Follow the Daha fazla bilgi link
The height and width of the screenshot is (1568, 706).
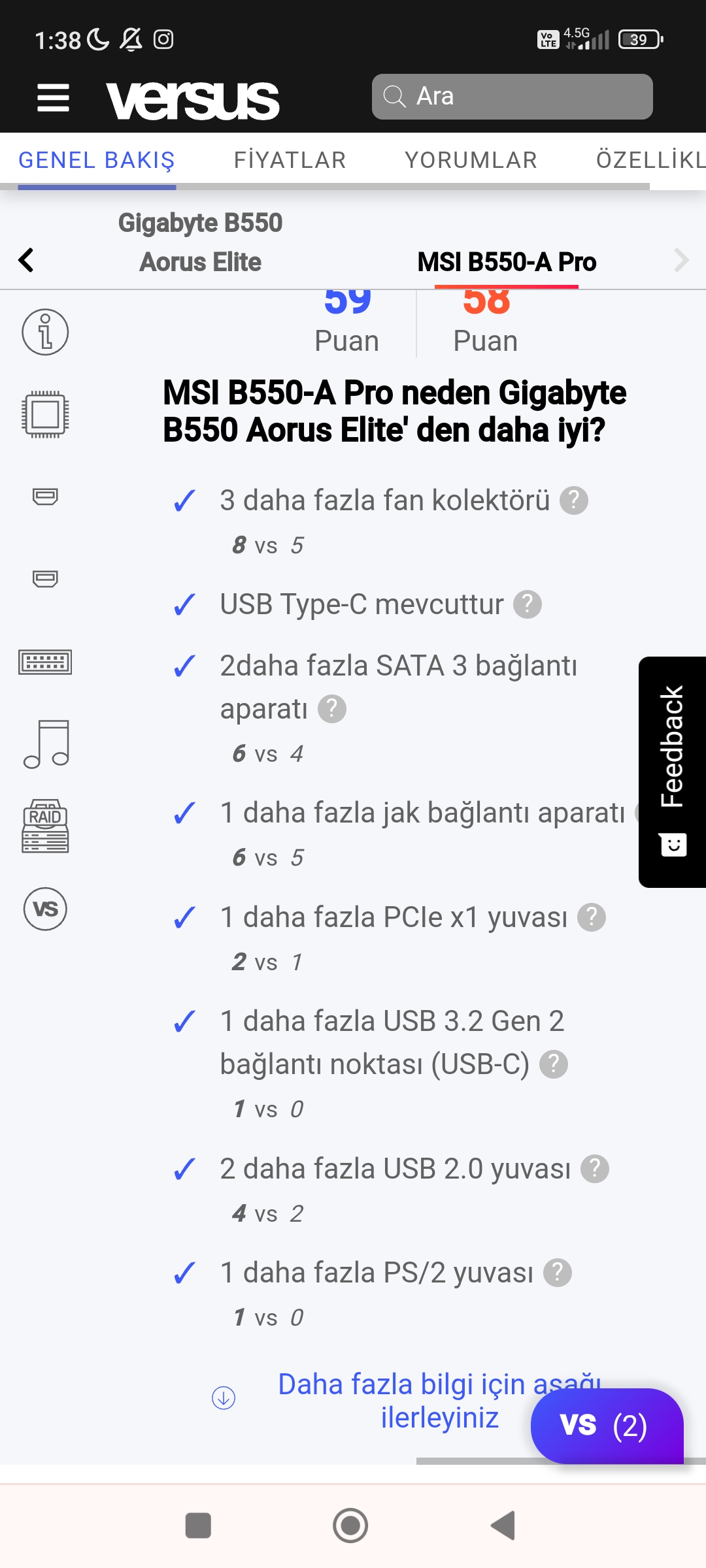[439, 1401]
